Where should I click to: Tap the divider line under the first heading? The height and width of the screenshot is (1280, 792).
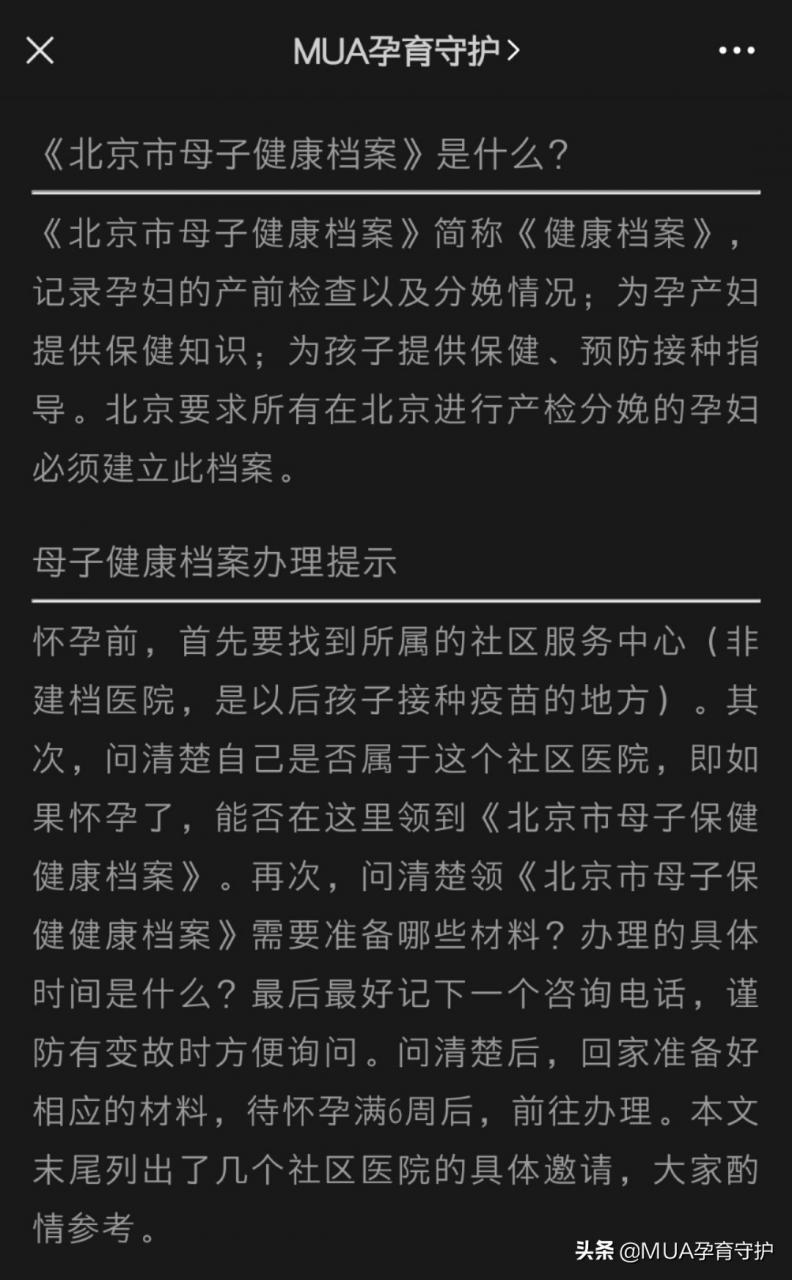[396, 189]
